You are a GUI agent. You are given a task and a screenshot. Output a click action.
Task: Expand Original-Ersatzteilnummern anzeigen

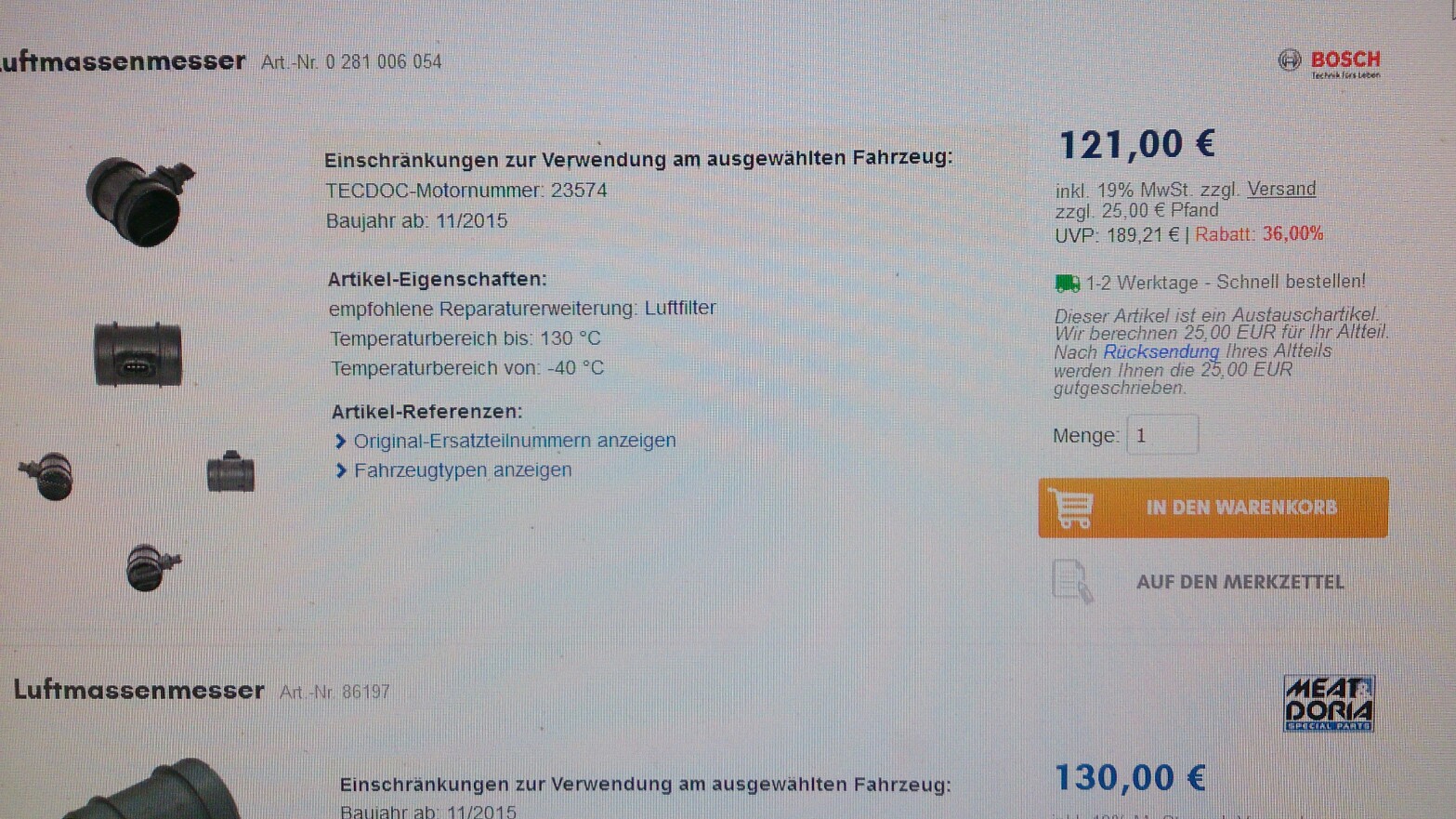[x=514, y=441]
